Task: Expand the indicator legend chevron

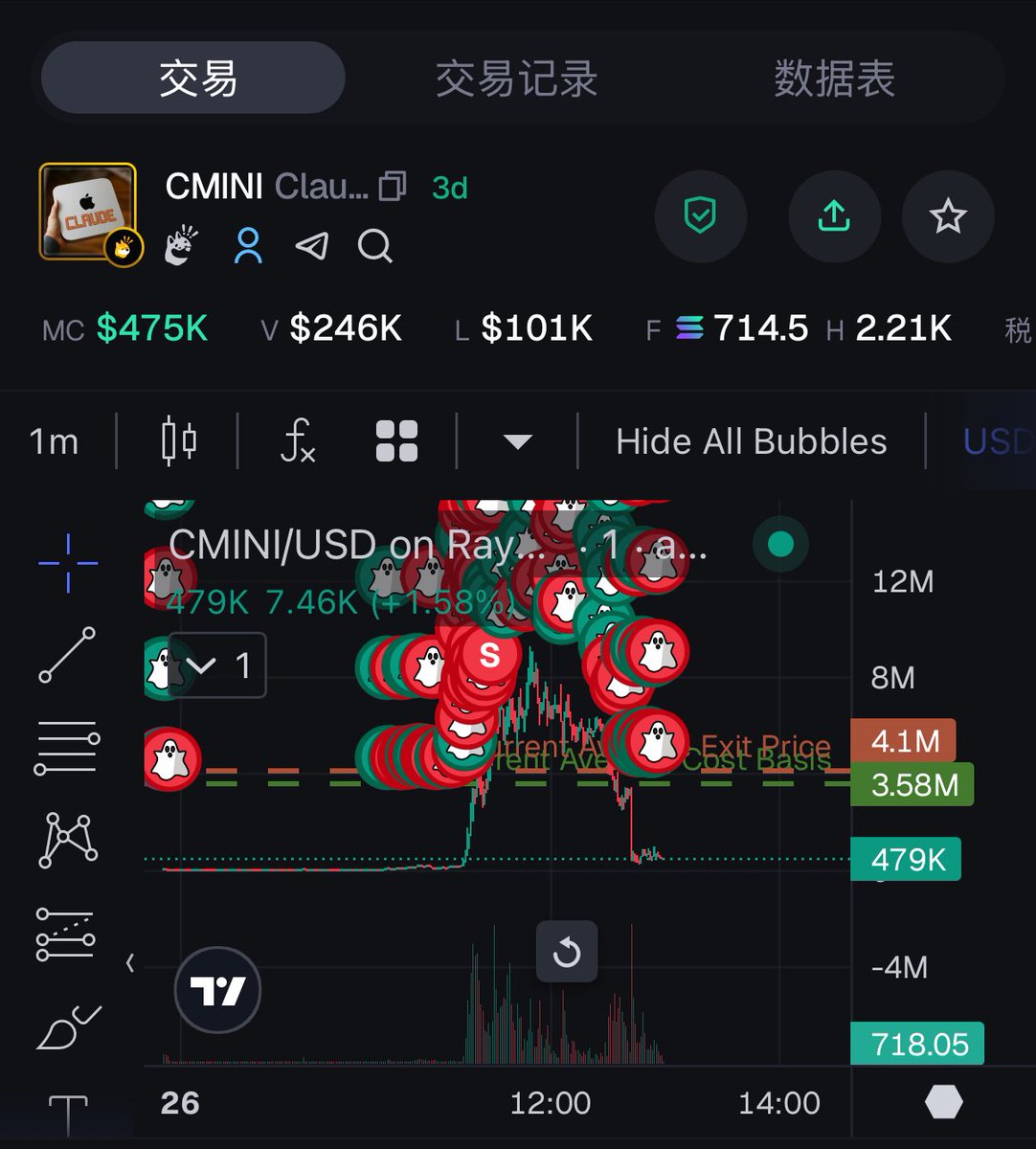Action: pos(201,665)
